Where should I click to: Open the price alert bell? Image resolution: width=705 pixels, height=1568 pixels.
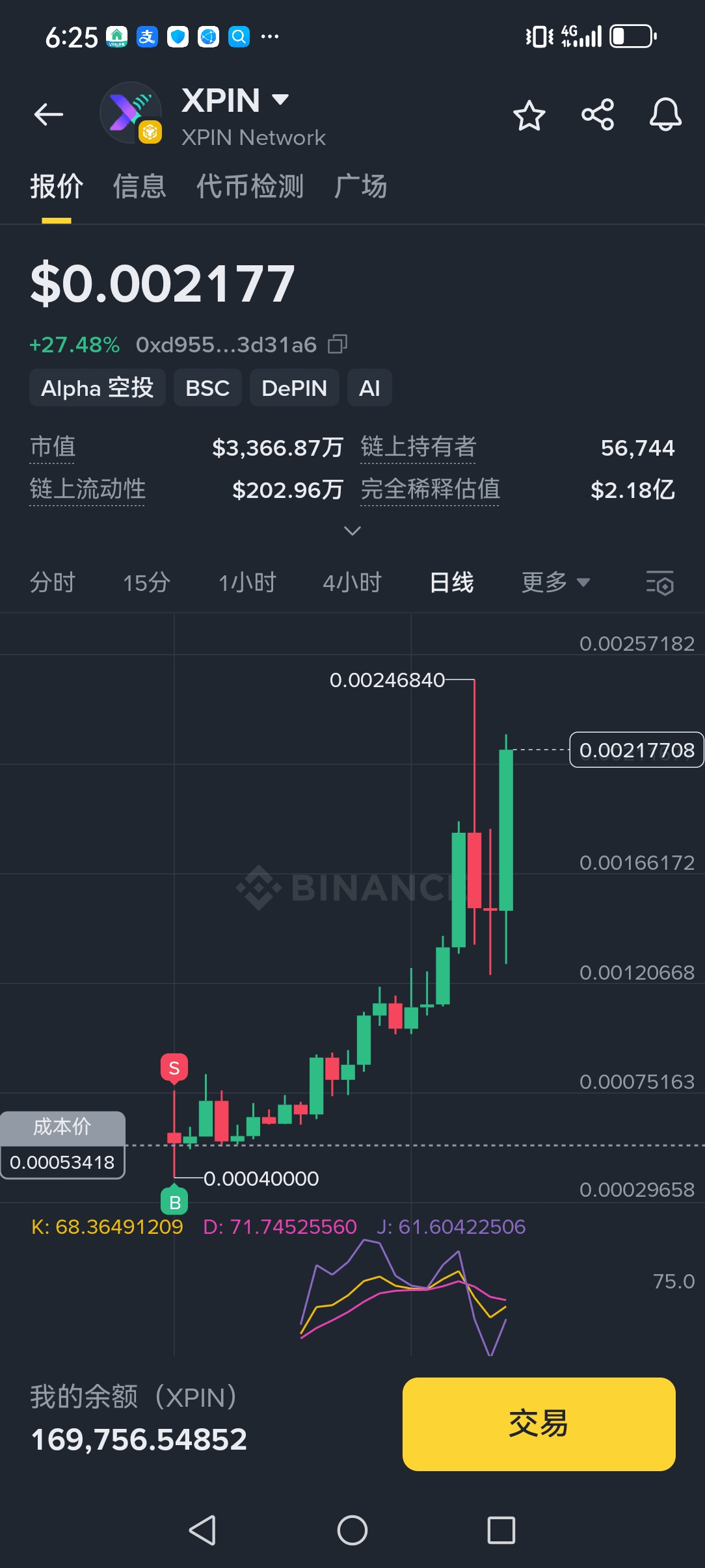pyautogui.click(x=665, y=115)
